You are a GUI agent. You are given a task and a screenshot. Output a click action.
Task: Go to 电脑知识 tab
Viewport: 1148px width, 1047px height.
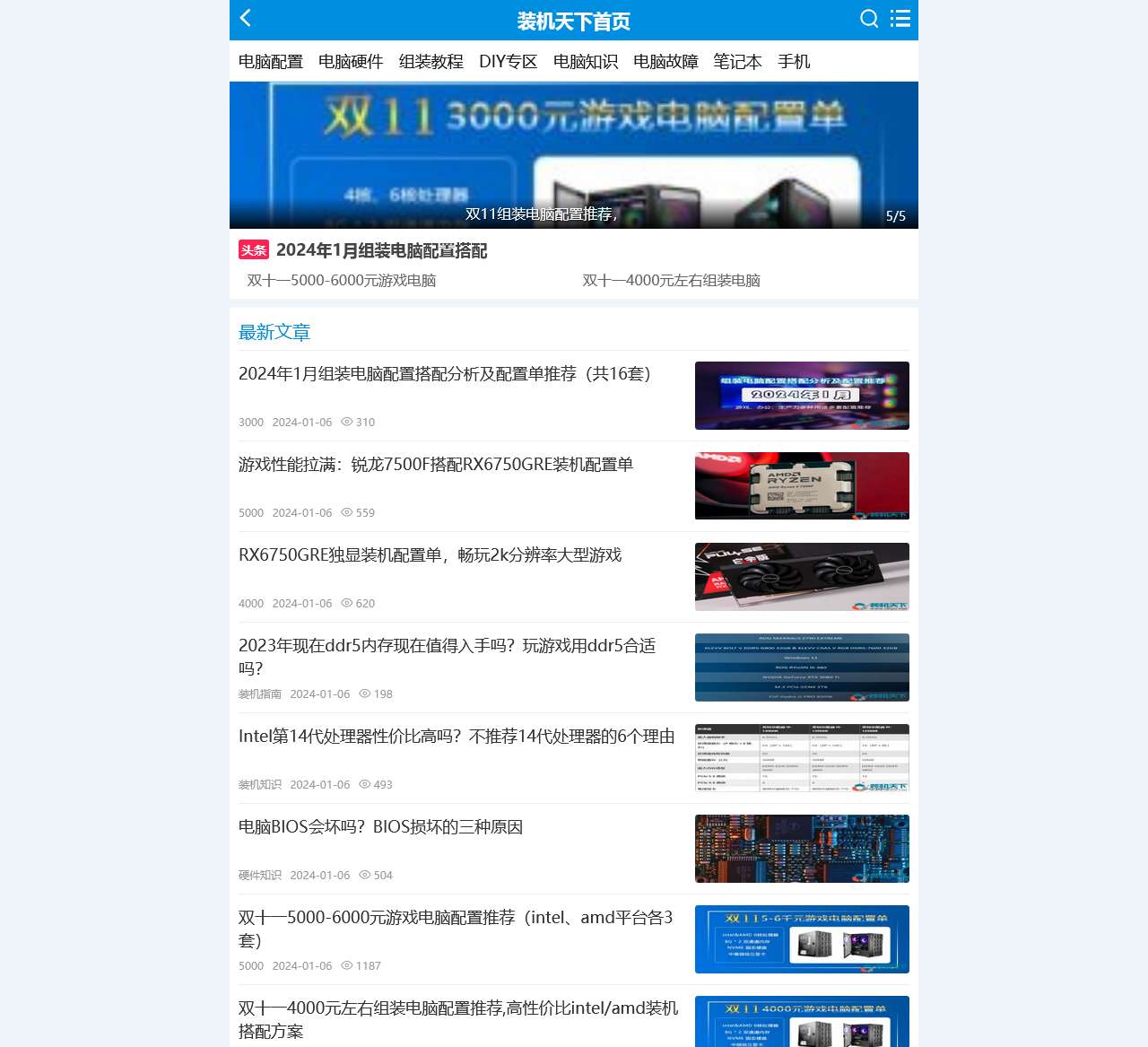(x=585, y=62)
